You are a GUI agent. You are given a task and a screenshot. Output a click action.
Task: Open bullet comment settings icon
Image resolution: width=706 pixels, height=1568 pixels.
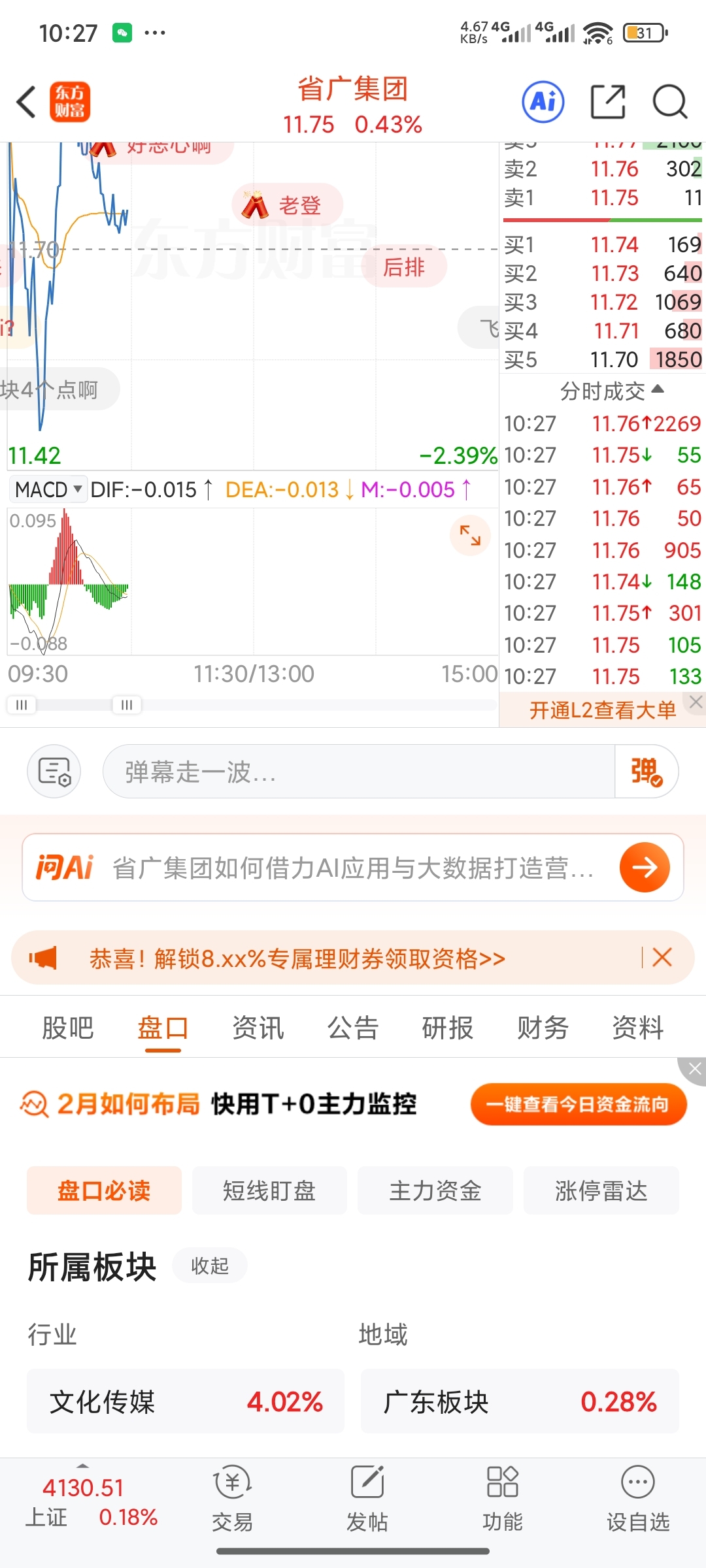54,772
